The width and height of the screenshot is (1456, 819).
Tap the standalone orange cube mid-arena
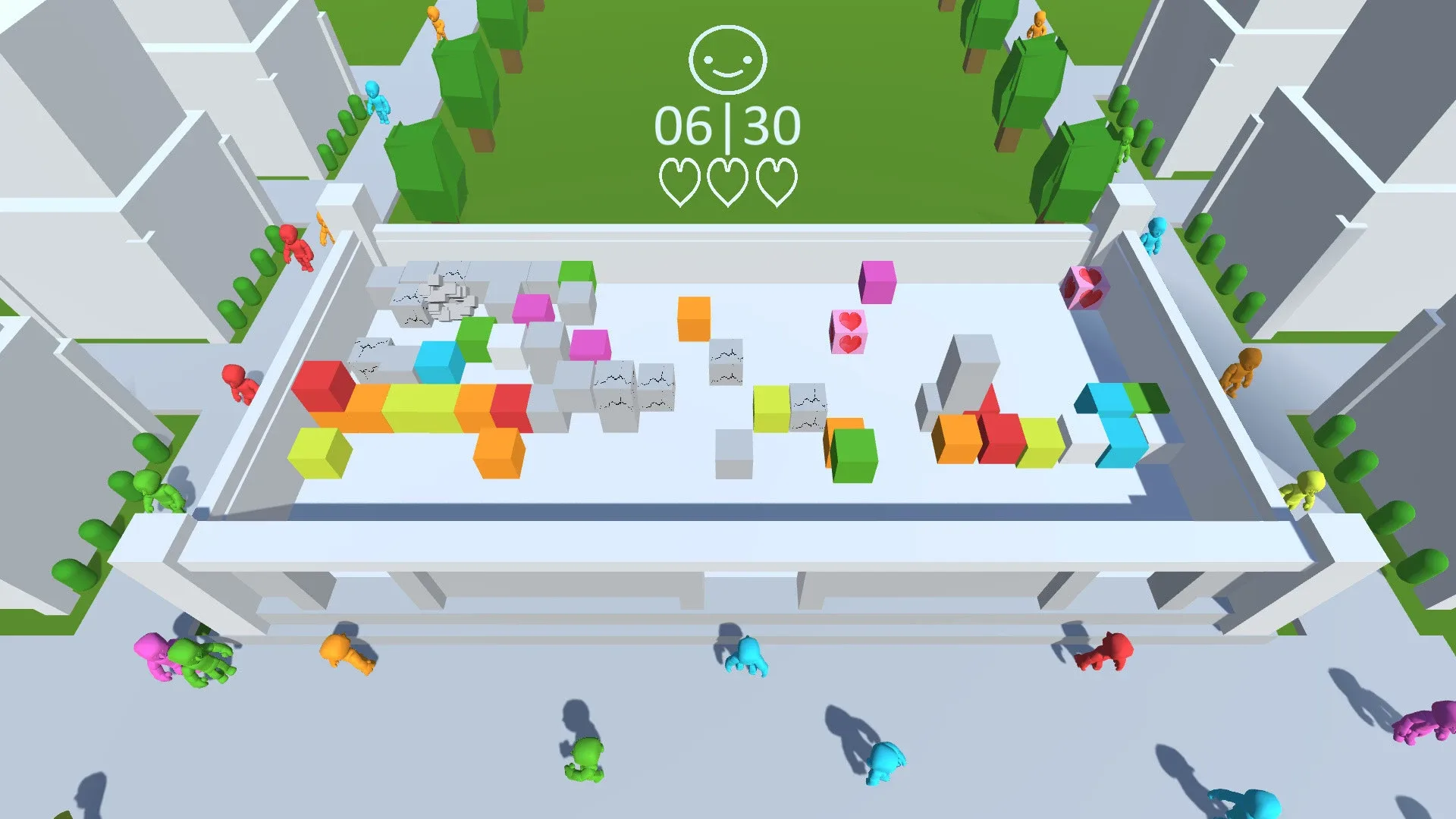click(694, 318)
